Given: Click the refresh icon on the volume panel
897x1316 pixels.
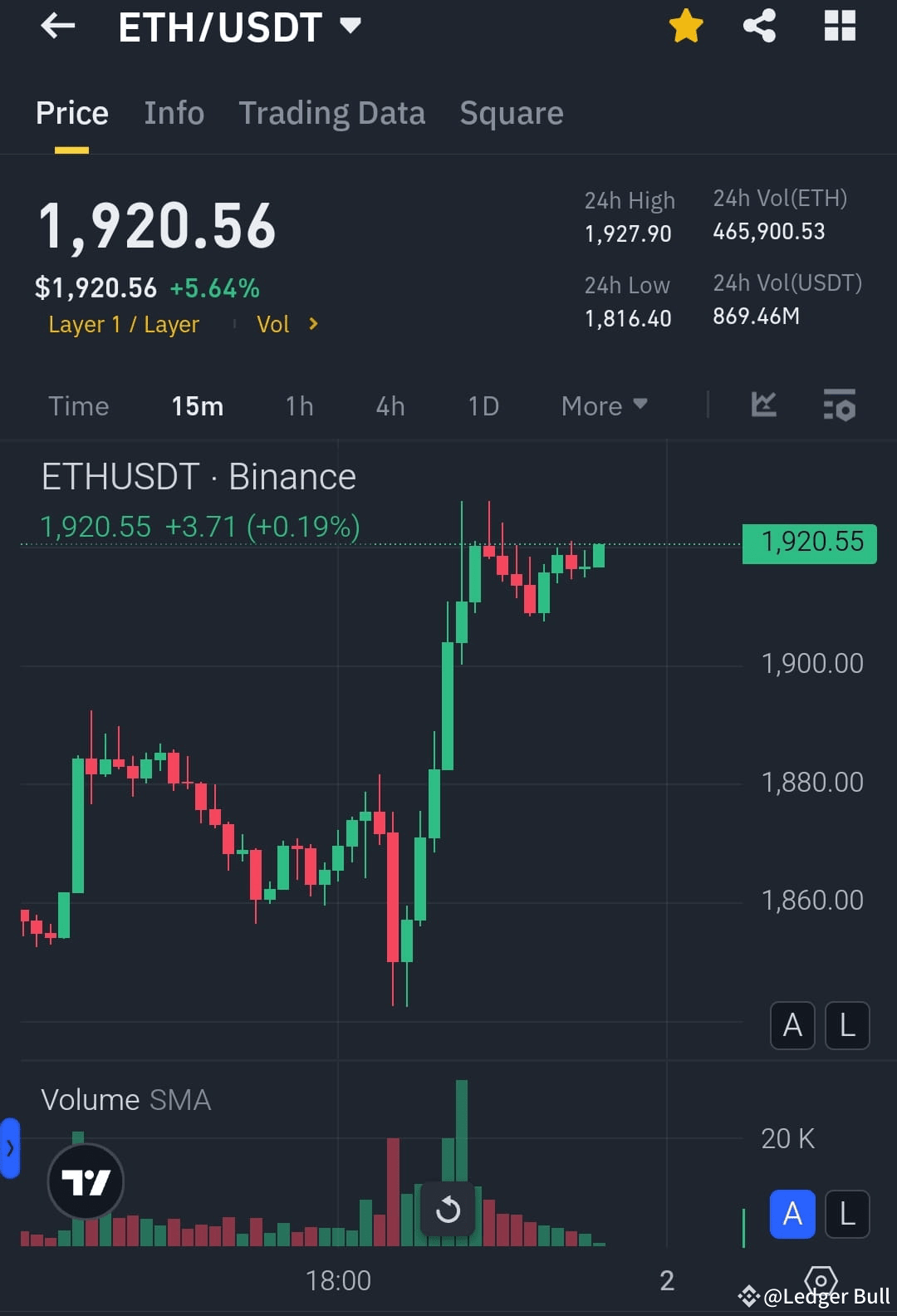Looking at the screenshot, I should pyautogui.click(x=448, y=1210).
